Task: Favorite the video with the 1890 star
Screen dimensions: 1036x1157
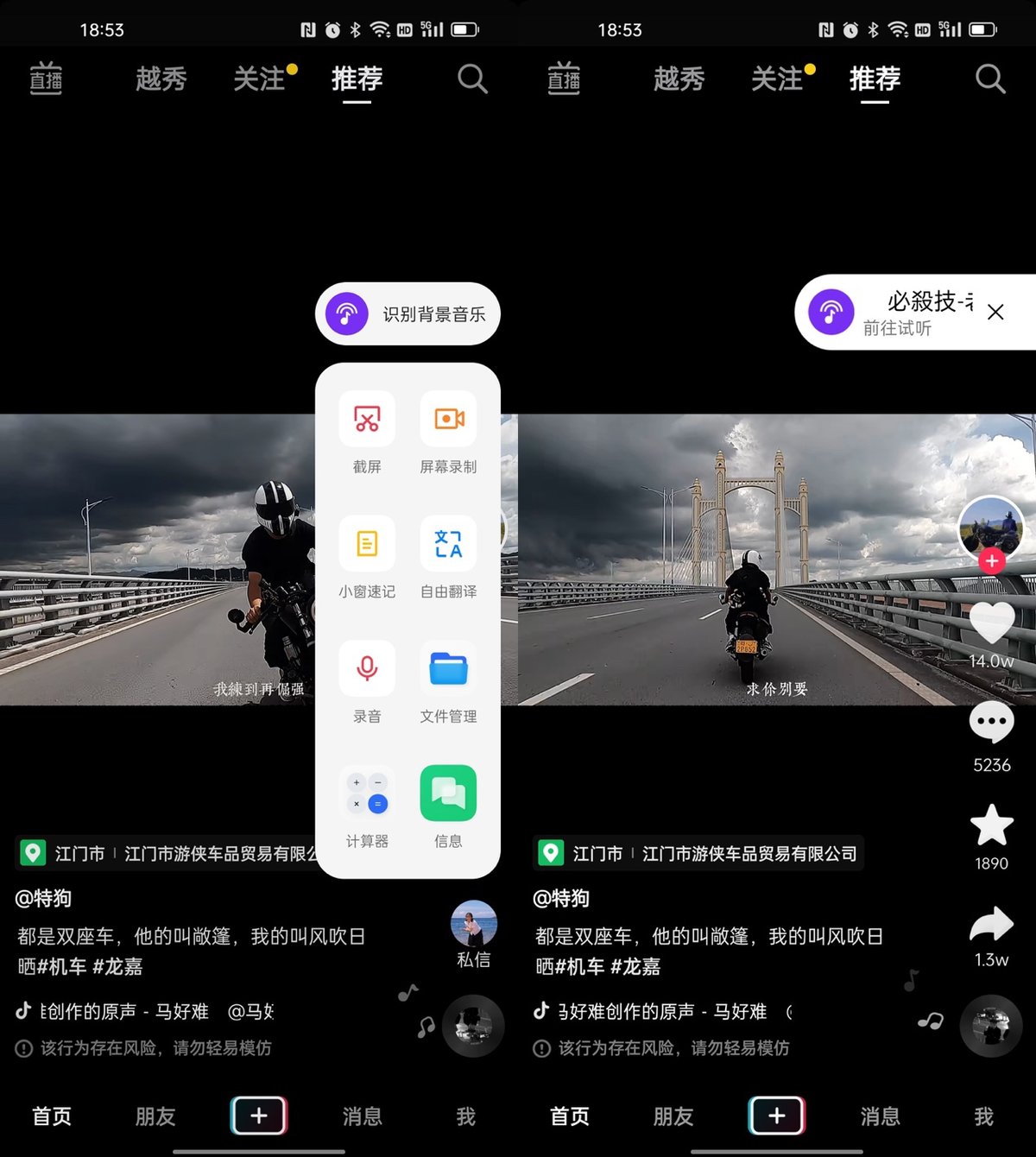Action: click(x=991, y=825)
